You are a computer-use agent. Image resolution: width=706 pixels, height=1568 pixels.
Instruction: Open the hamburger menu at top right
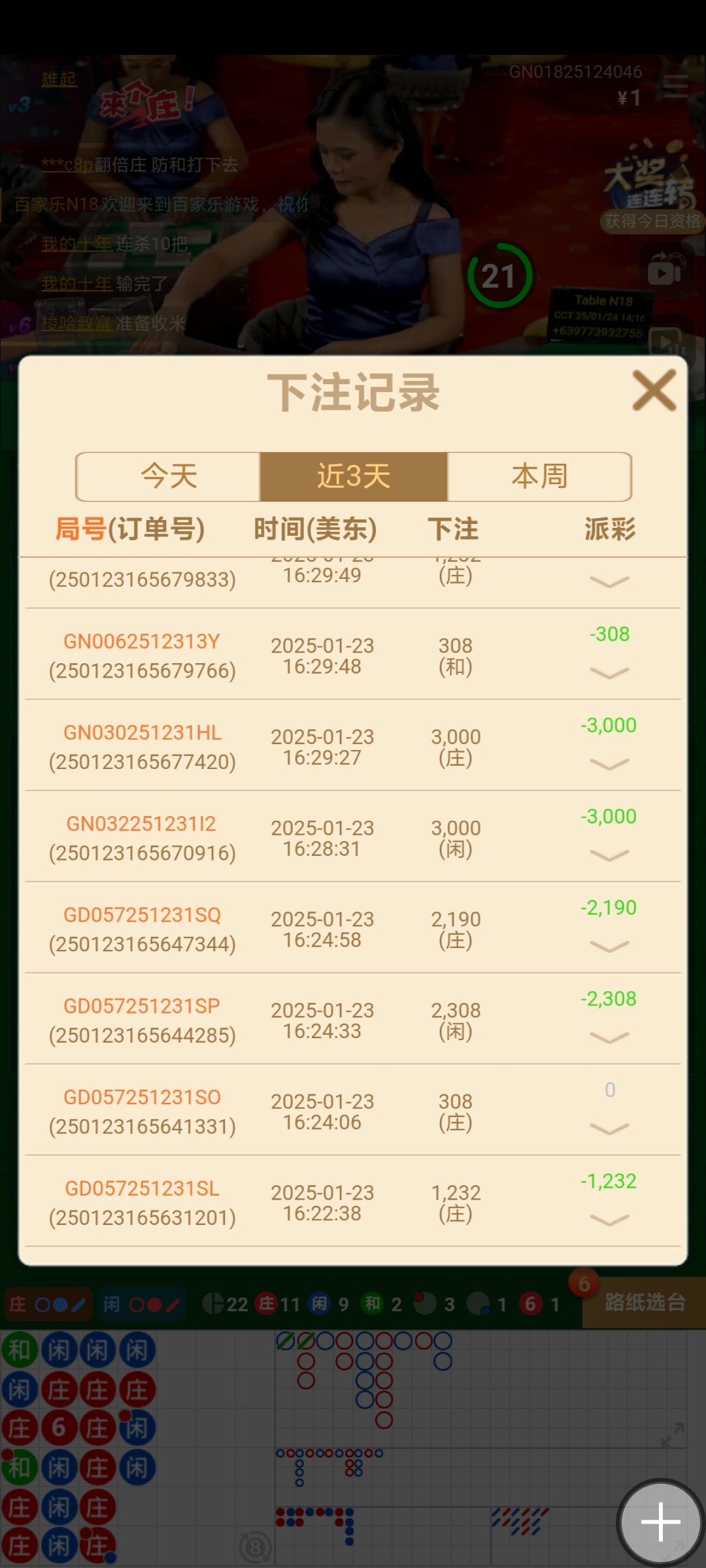click(675, 86)
